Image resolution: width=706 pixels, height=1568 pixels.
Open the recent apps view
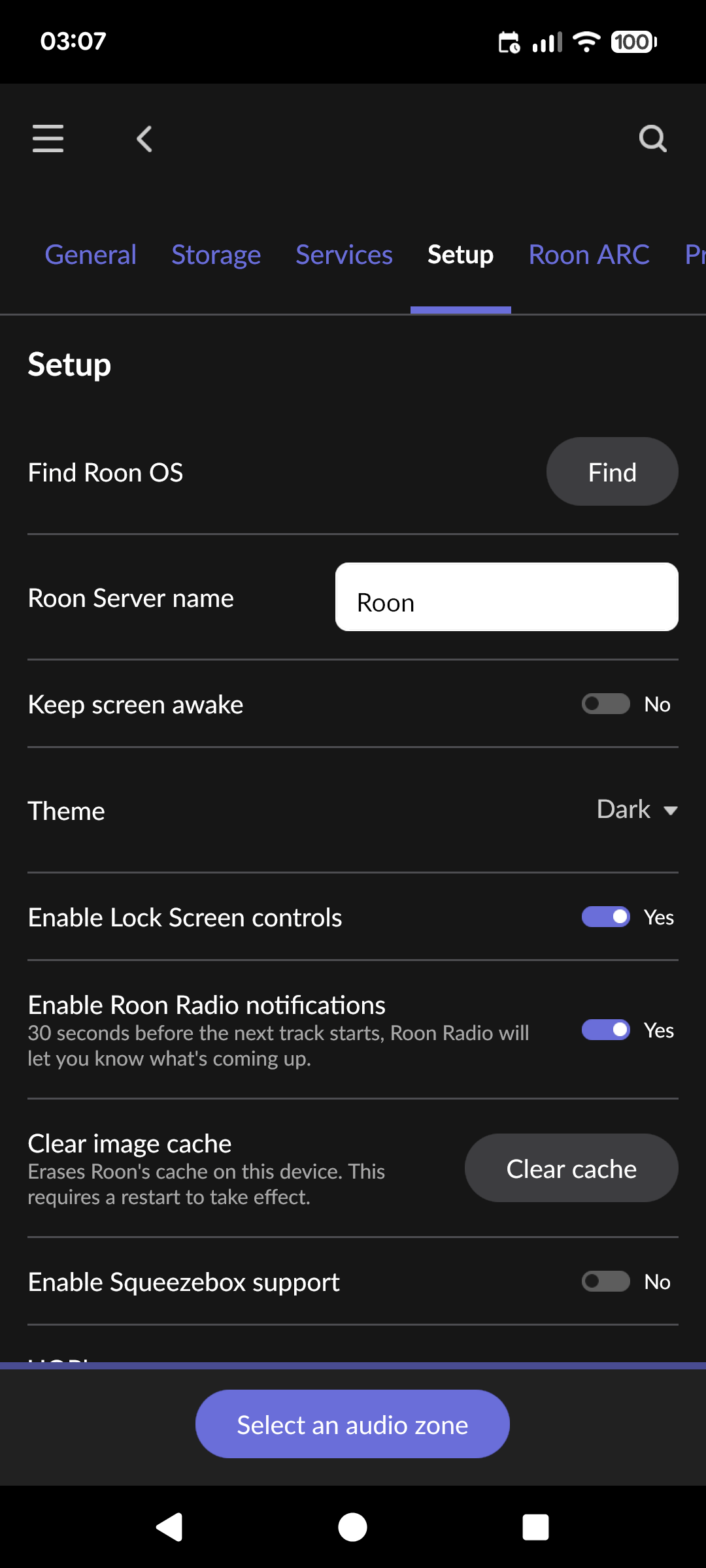click(x=535, y=1527)
